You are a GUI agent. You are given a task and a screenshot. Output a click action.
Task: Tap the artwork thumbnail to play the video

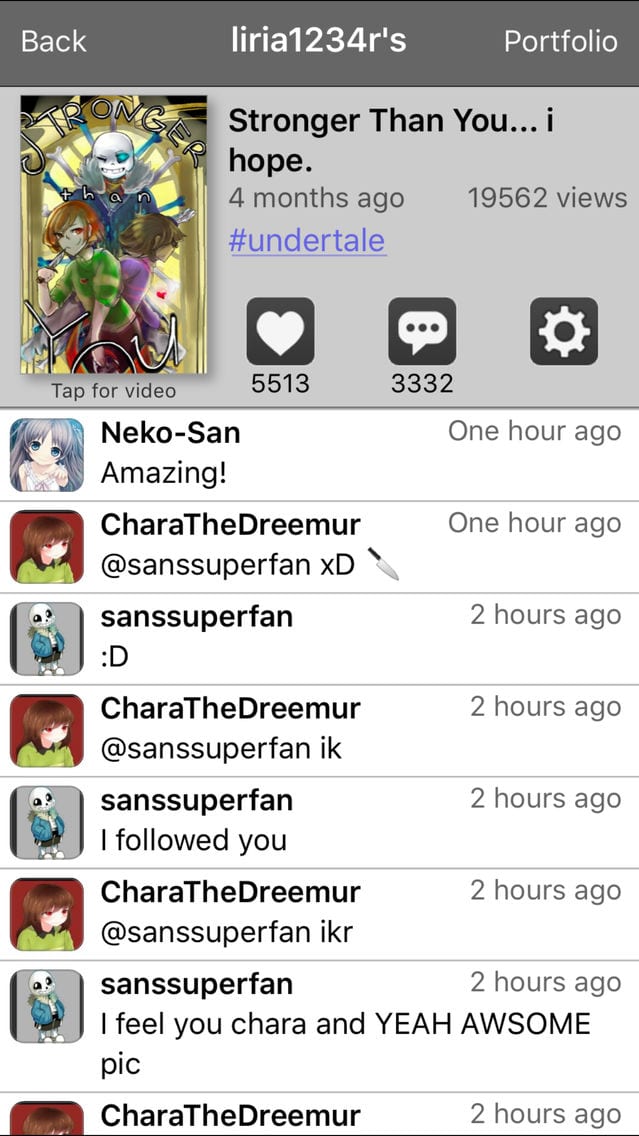pyautogui.click(x=114, y=235)
